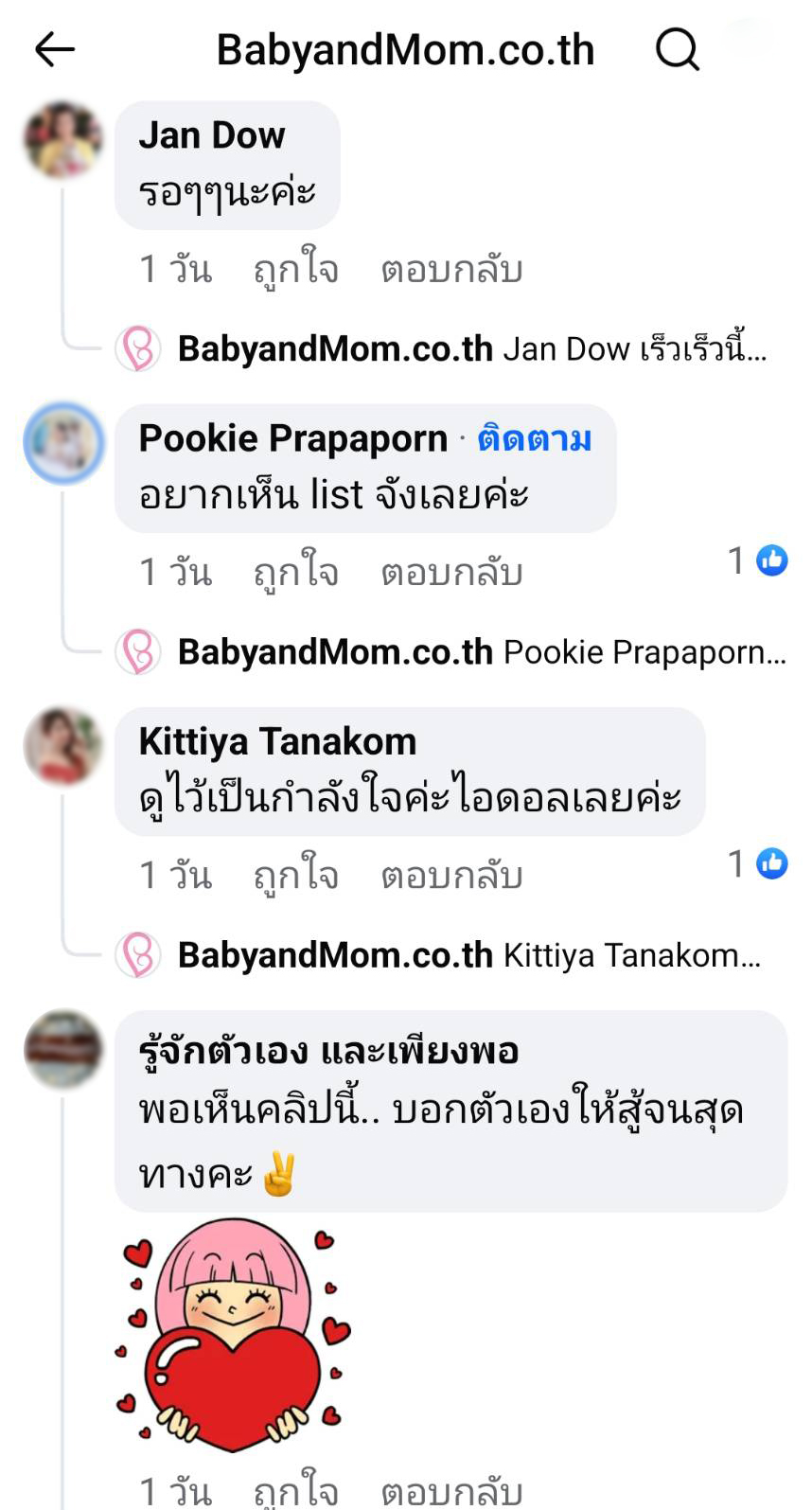812x1510 pixels.
Task: See reactions on Pookie Prapaporn's comment
Action: click(759, 560)
